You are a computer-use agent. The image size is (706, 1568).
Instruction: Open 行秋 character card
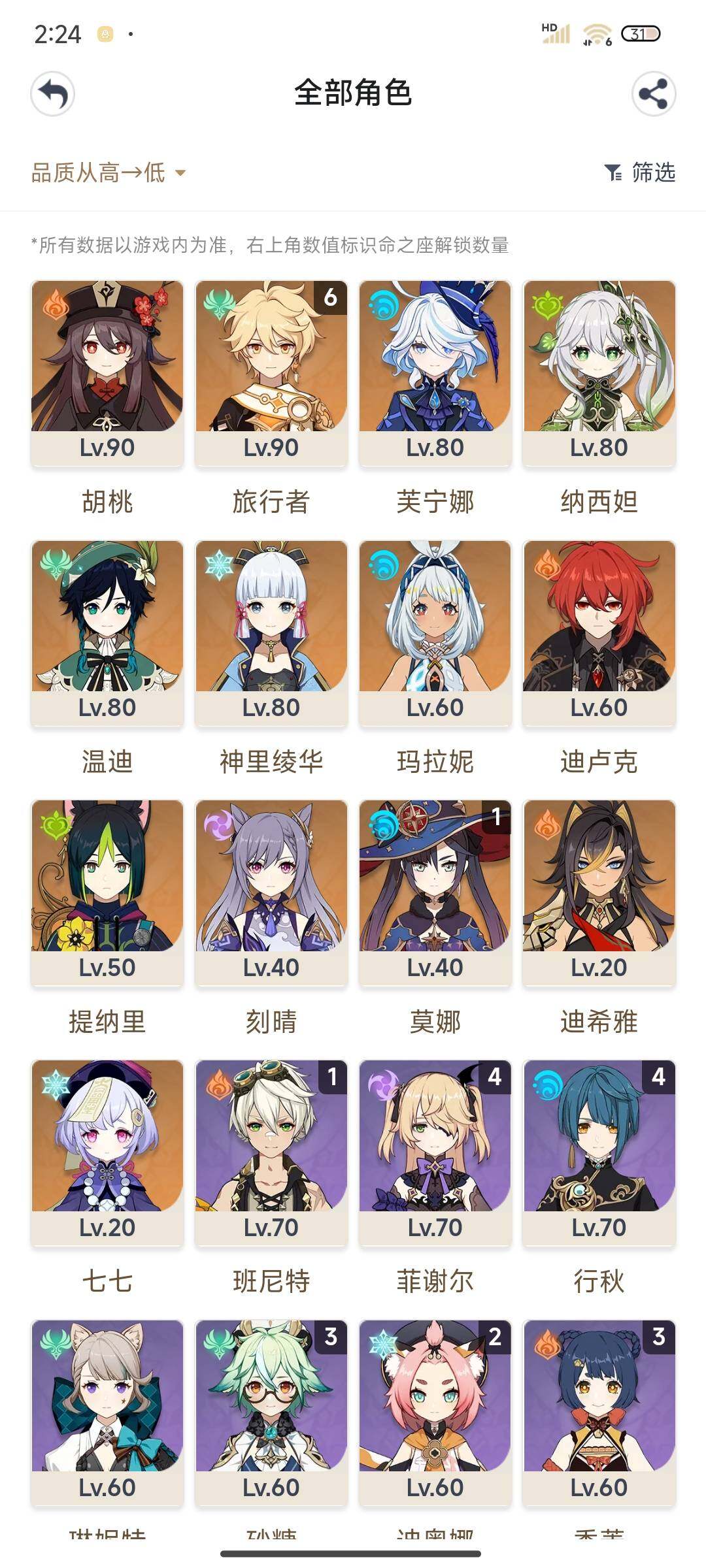(x=599, y=1152)
